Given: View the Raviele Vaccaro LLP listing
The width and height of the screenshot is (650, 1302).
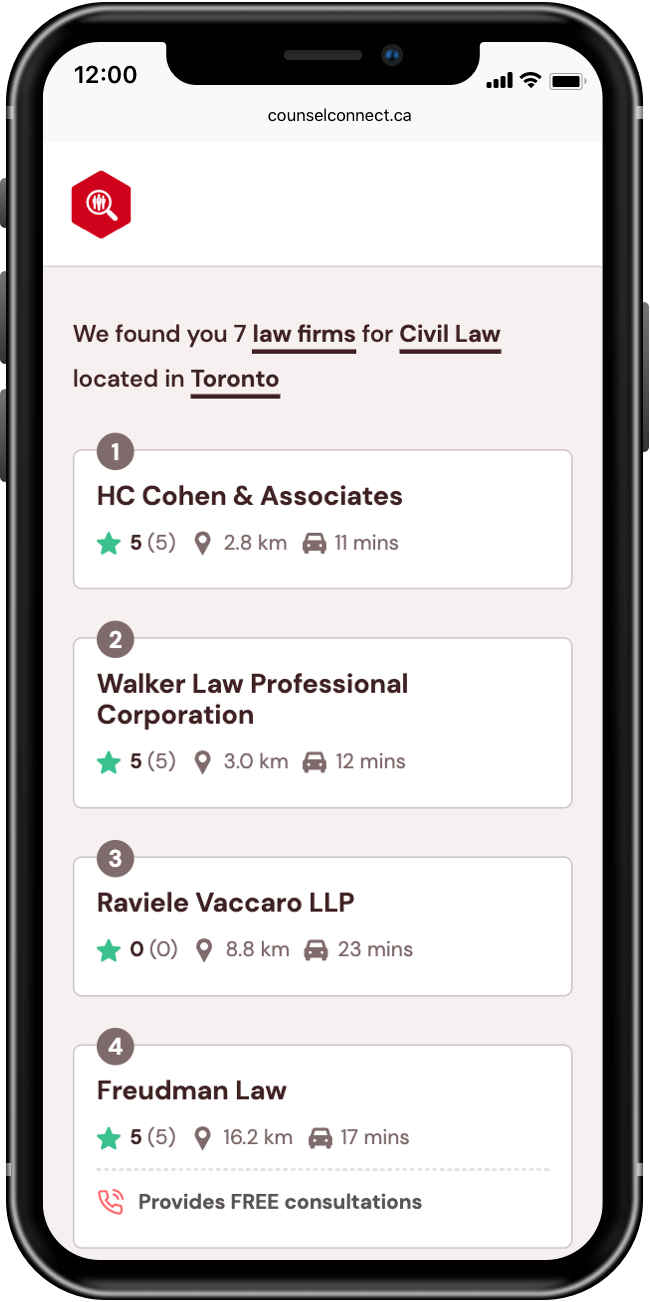Looking at the screenshot, I should pyautogui.click(x=322, y=926).
